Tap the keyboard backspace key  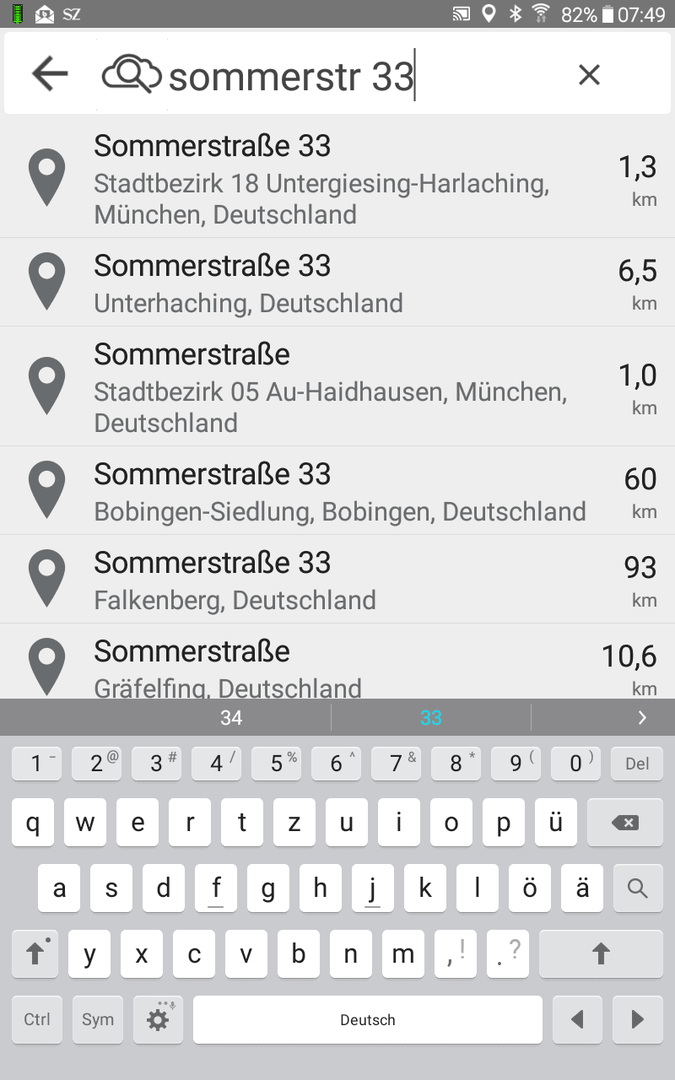pyautogui.click(x=625, y=822)
